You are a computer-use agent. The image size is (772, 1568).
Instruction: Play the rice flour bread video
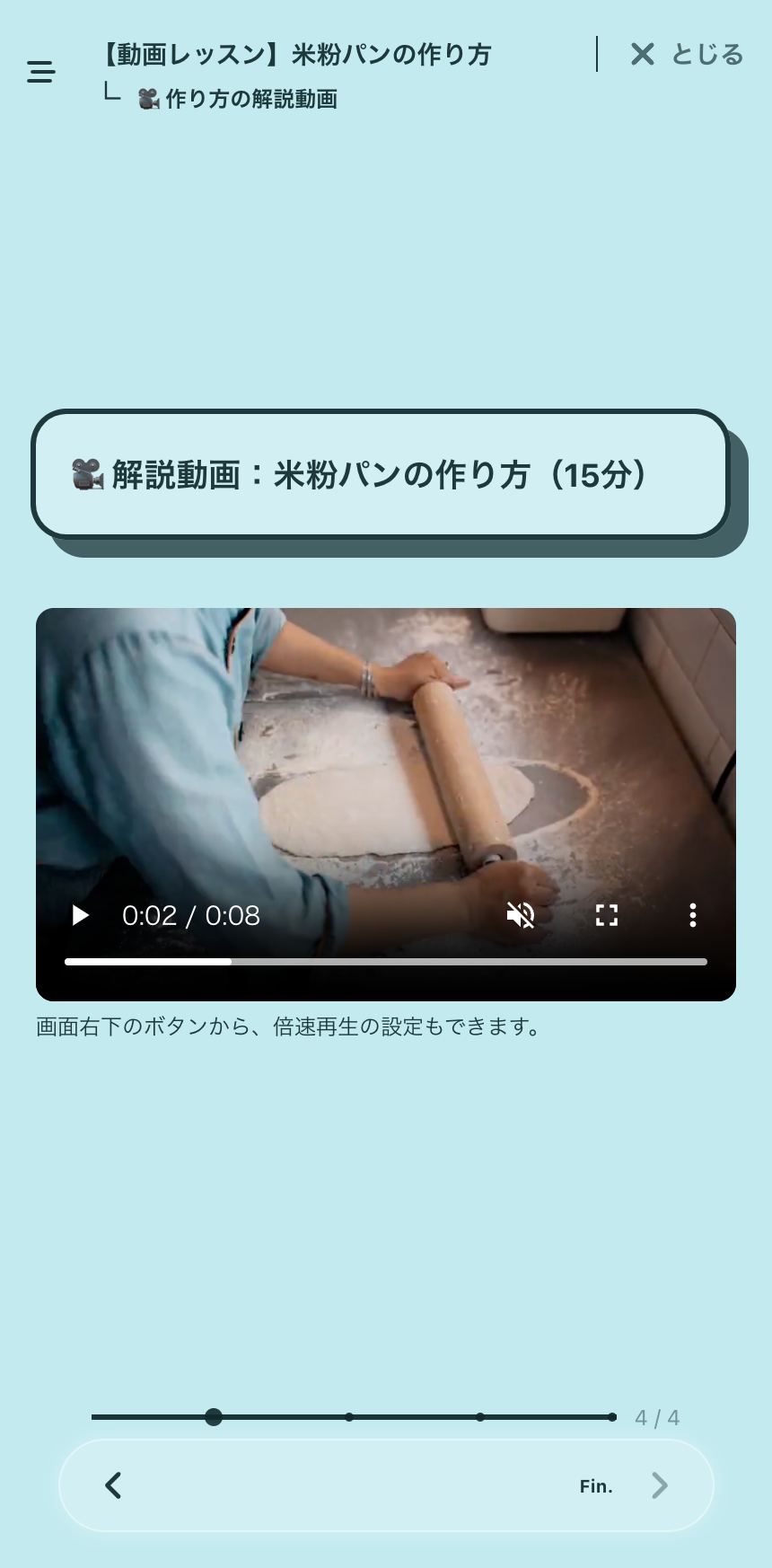(x=81, y=915)
